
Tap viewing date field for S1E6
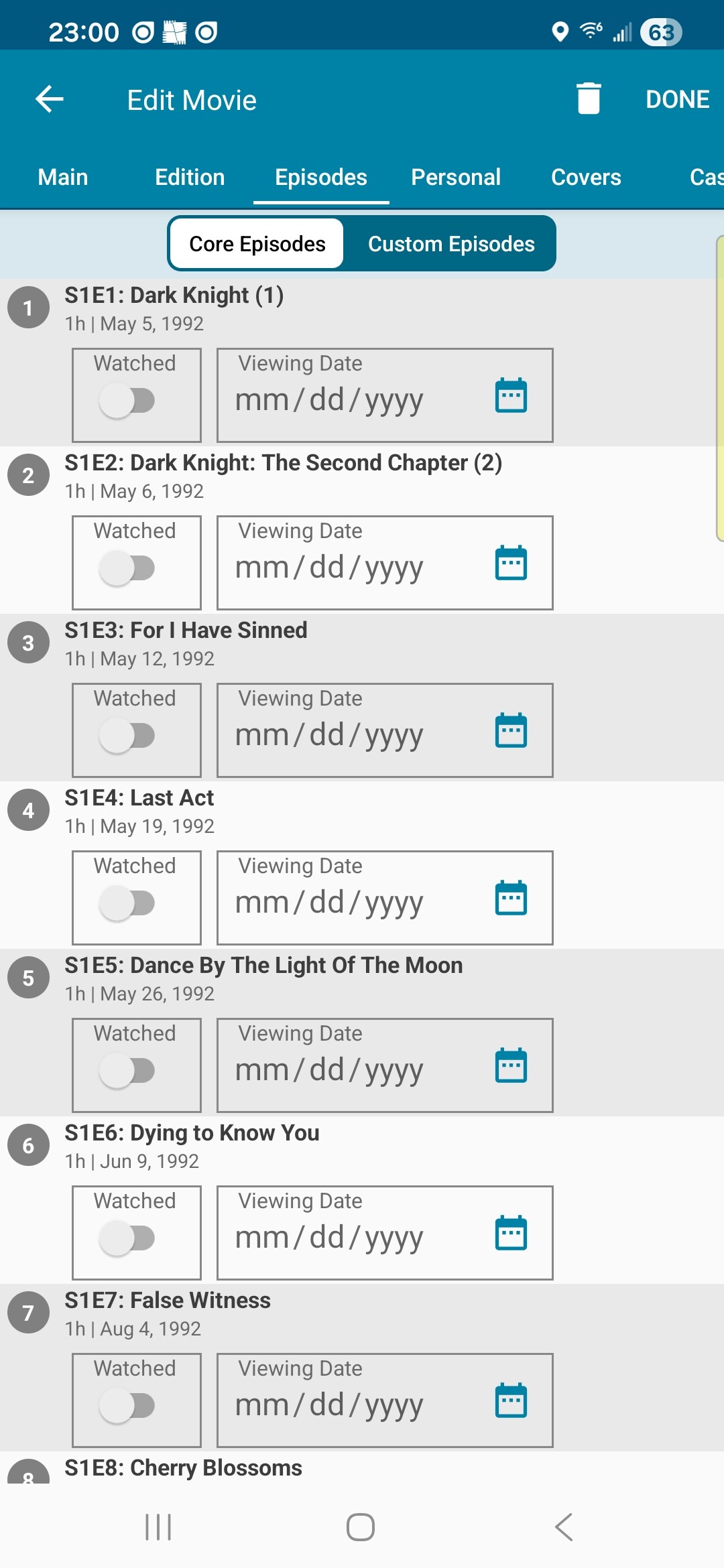(349, 1237)
